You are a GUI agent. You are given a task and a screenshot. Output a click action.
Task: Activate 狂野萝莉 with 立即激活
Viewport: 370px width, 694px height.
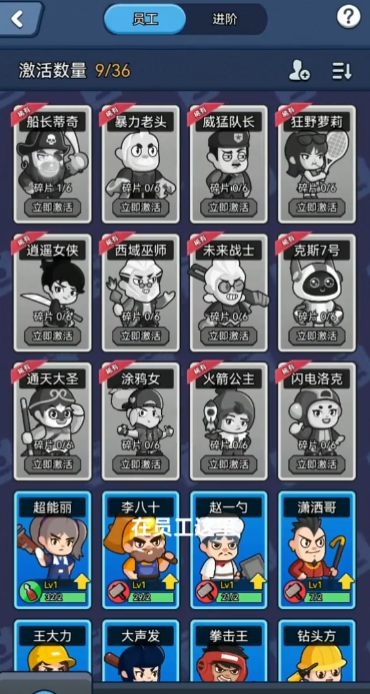point(317,207)
